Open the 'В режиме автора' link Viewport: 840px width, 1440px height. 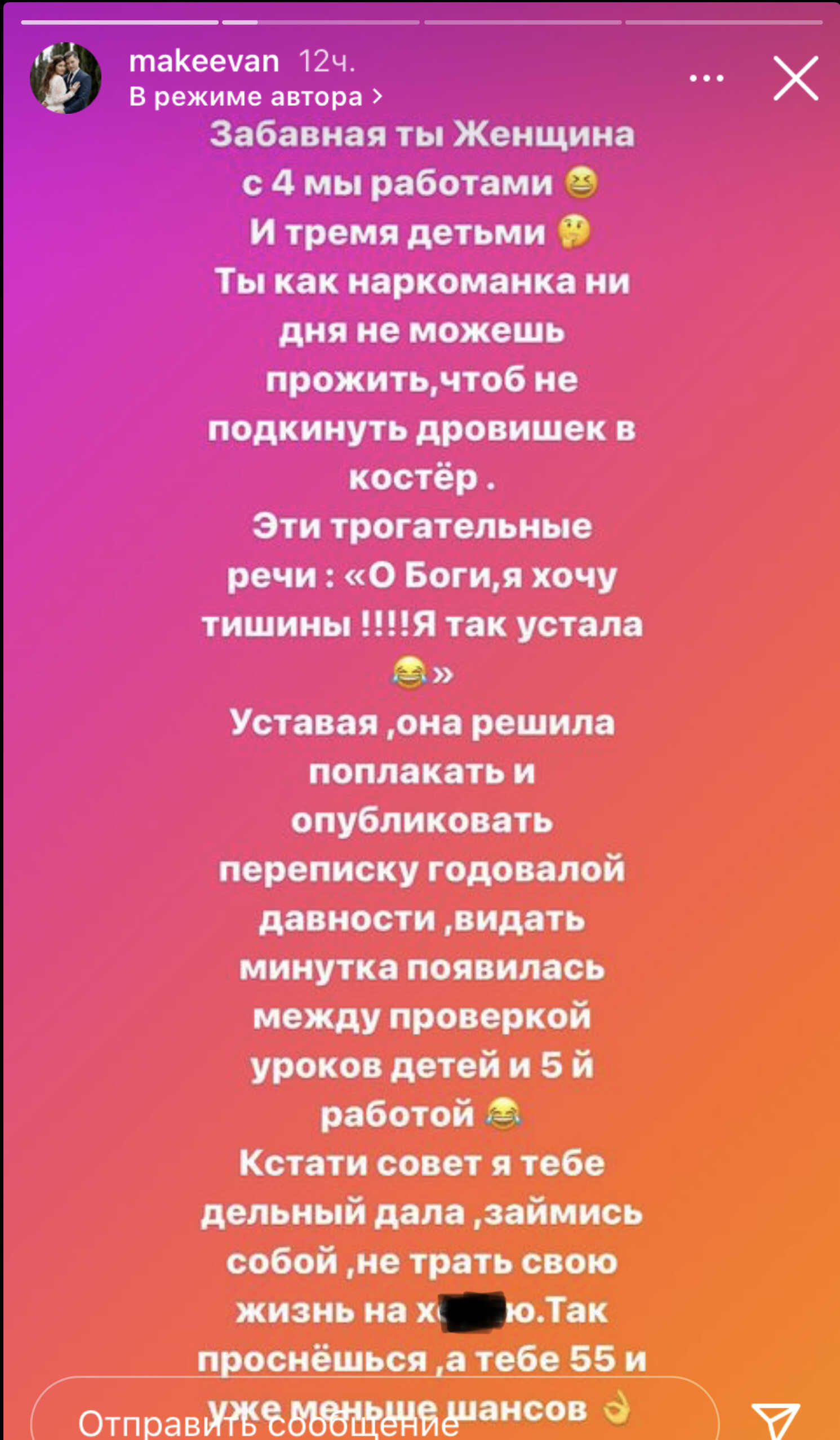click(255, 96)
